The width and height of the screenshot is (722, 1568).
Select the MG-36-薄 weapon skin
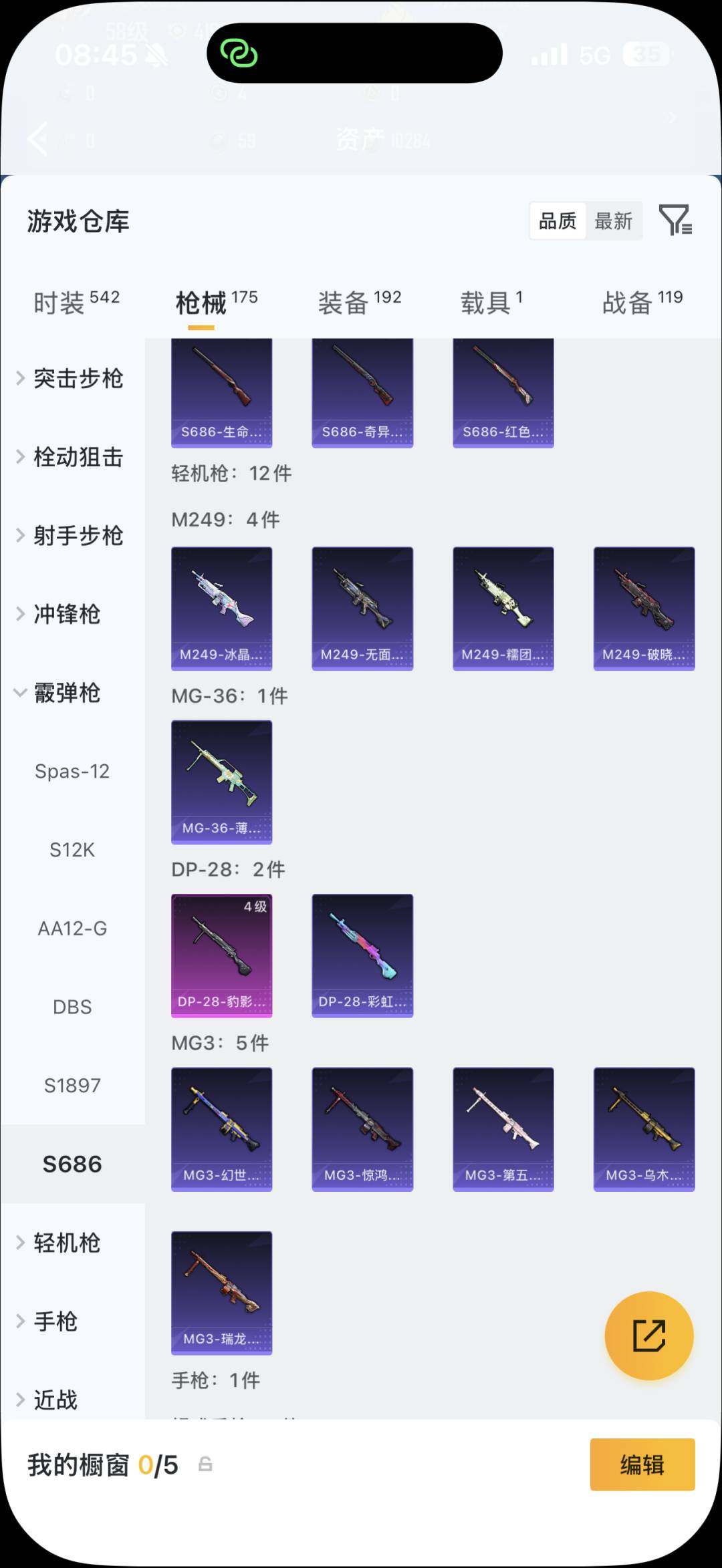221,783
